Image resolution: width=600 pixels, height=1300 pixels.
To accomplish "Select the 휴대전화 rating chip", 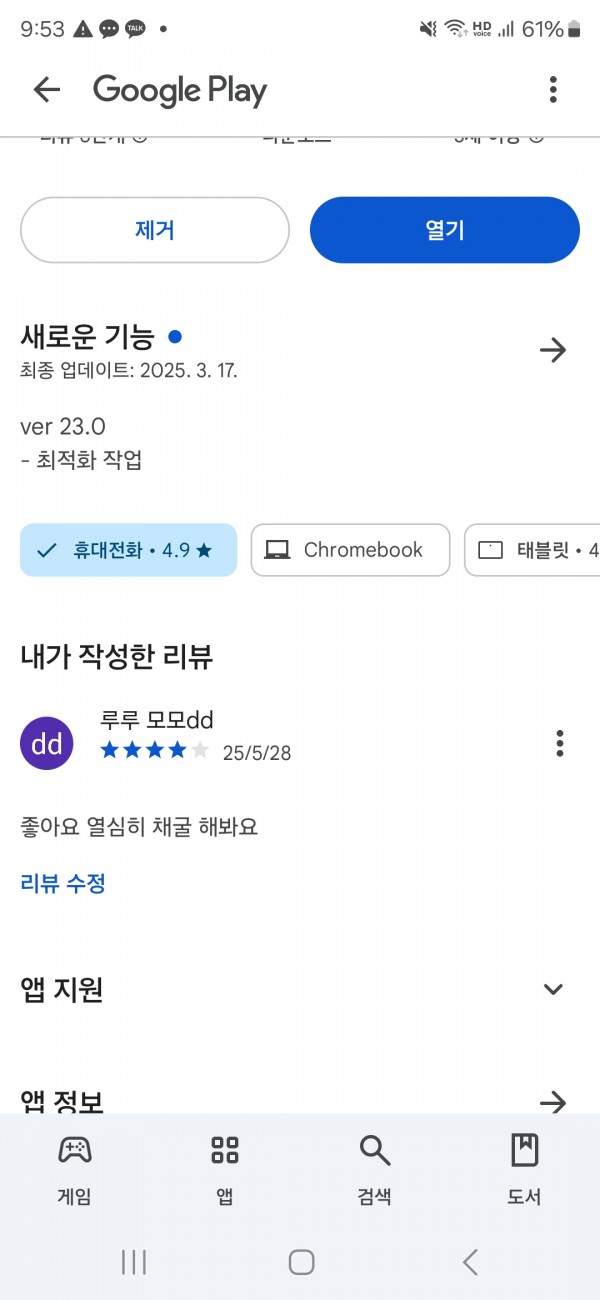I will 128,550.
